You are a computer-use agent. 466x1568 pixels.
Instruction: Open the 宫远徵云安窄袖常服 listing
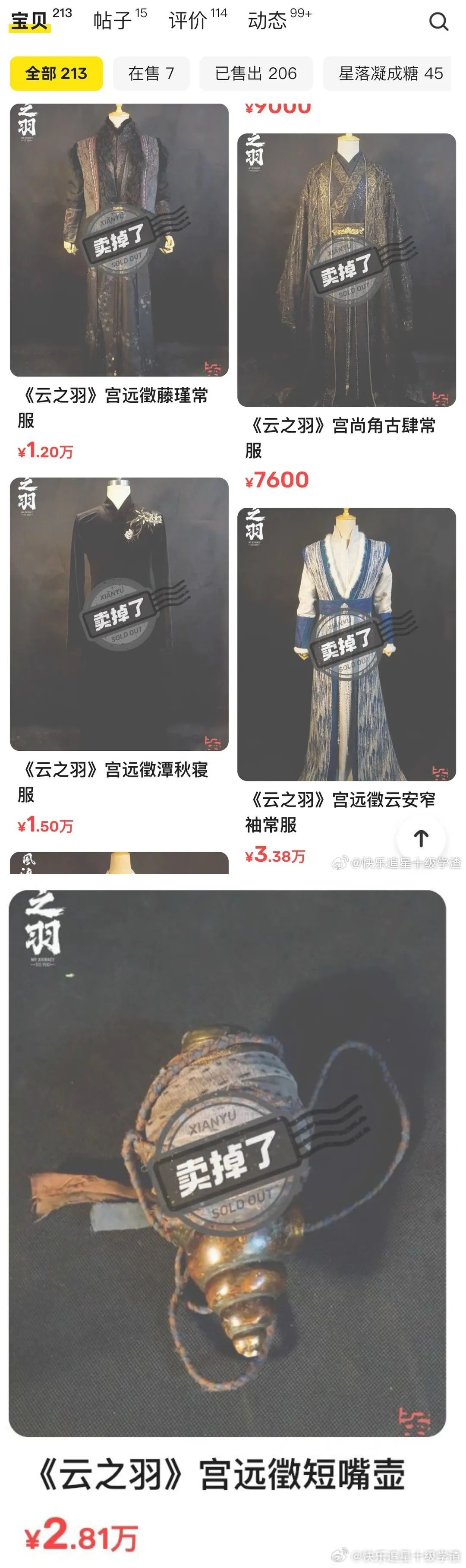point(346,644)
